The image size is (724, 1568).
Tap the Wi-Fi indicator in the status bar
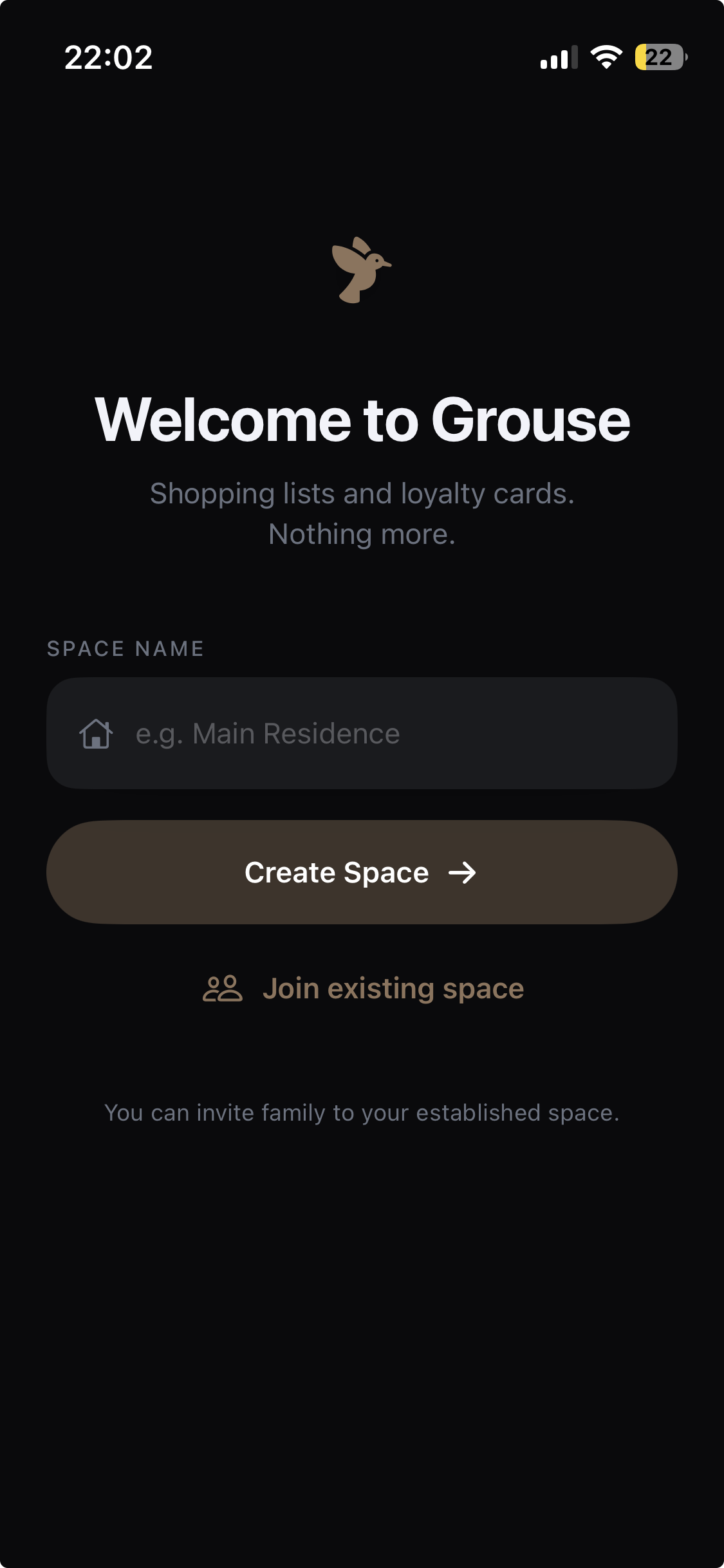click(x=604, y=57)
